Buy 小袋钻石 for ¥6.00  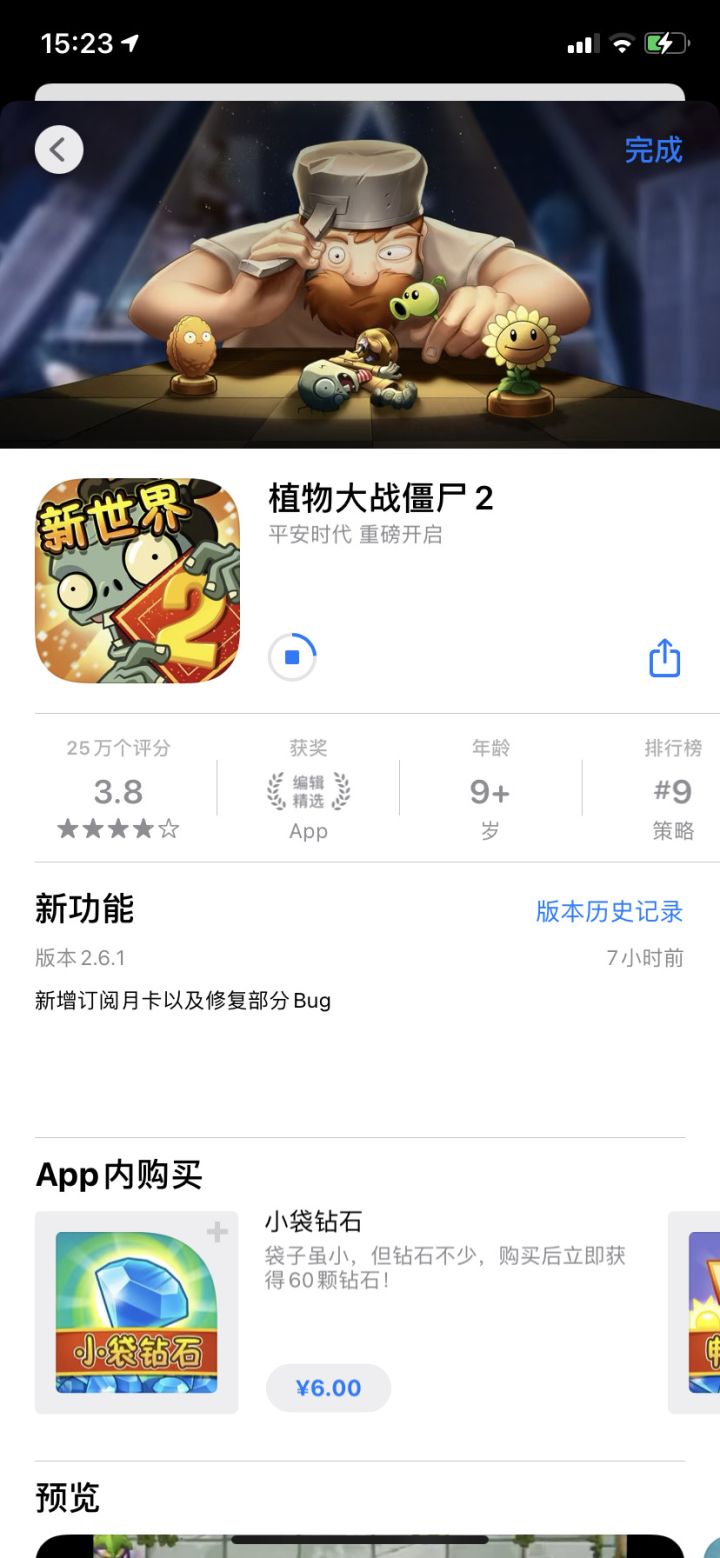[x=328, y=1388]
